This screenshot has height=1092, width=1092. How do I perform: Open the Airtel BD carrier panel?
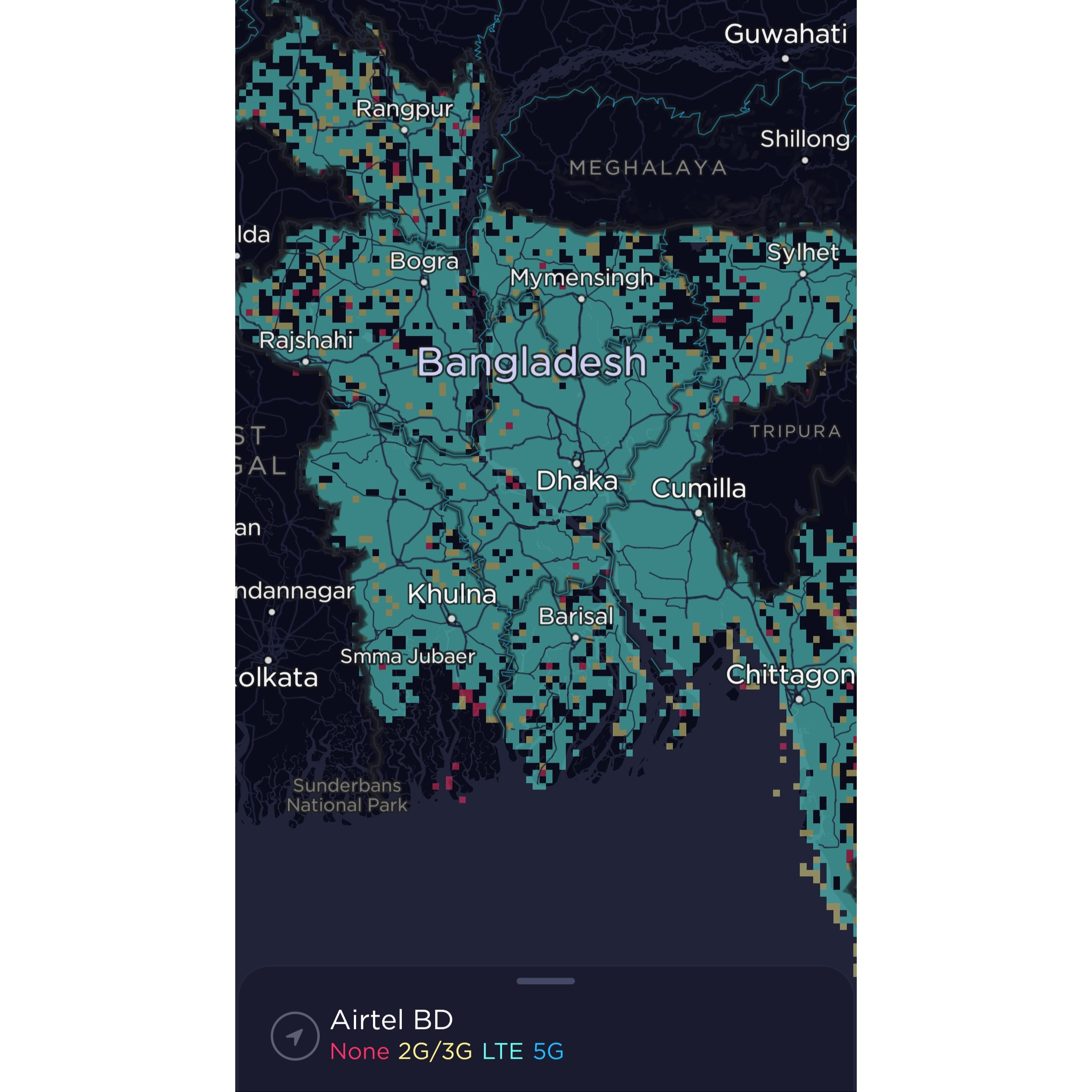(x=392, y=1019)
